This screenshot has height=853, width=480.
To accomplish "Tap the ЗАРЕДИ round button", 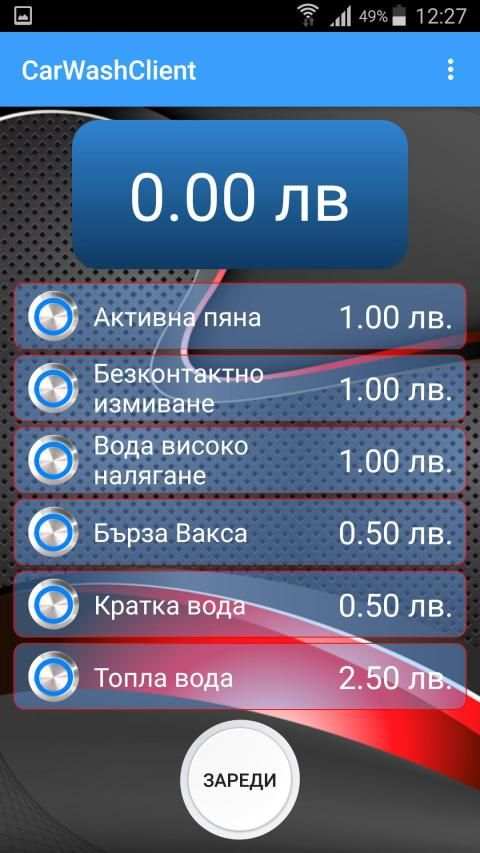I will 240,780.
